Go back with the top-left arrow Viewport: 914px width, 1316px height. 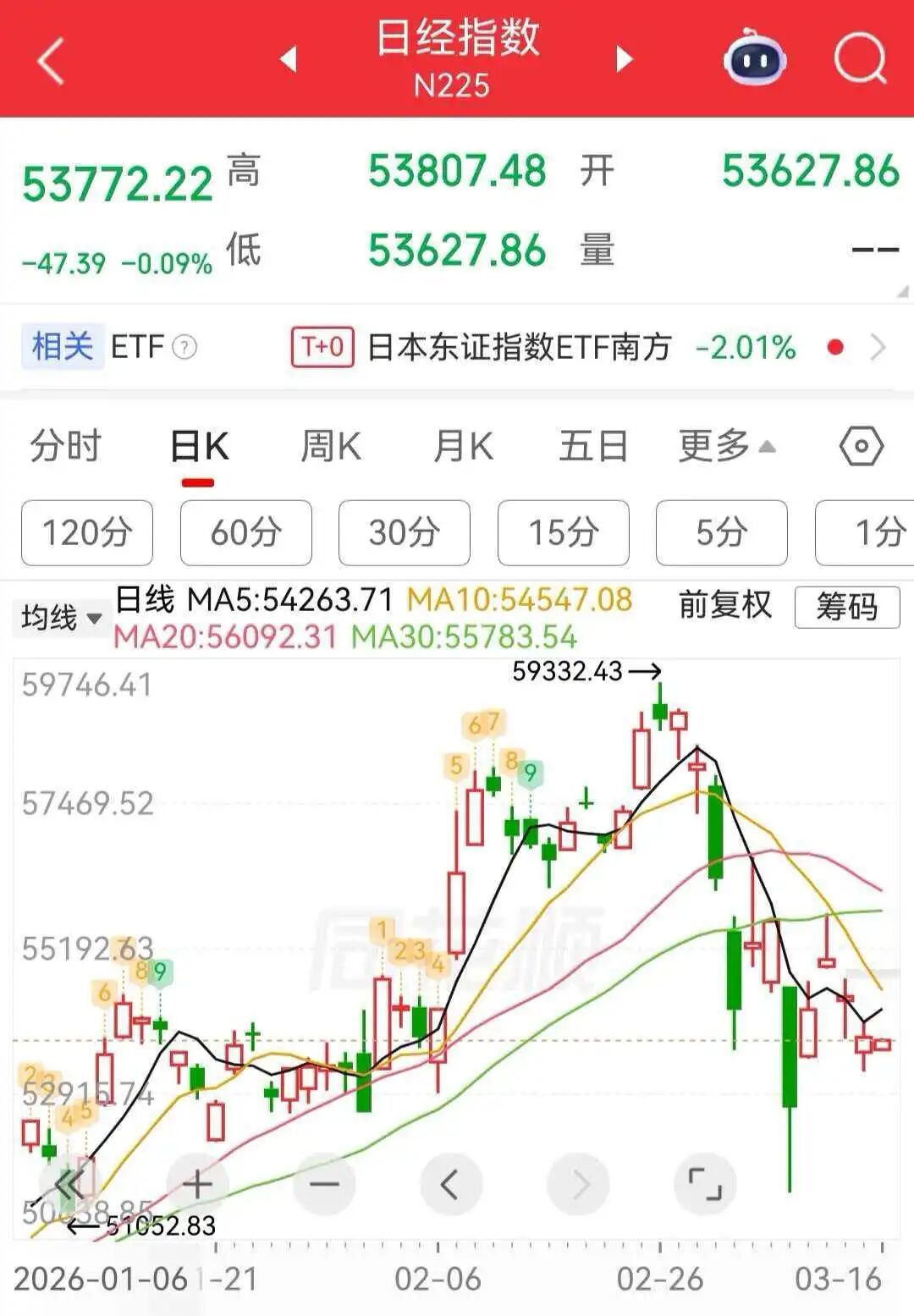point(51,61)
